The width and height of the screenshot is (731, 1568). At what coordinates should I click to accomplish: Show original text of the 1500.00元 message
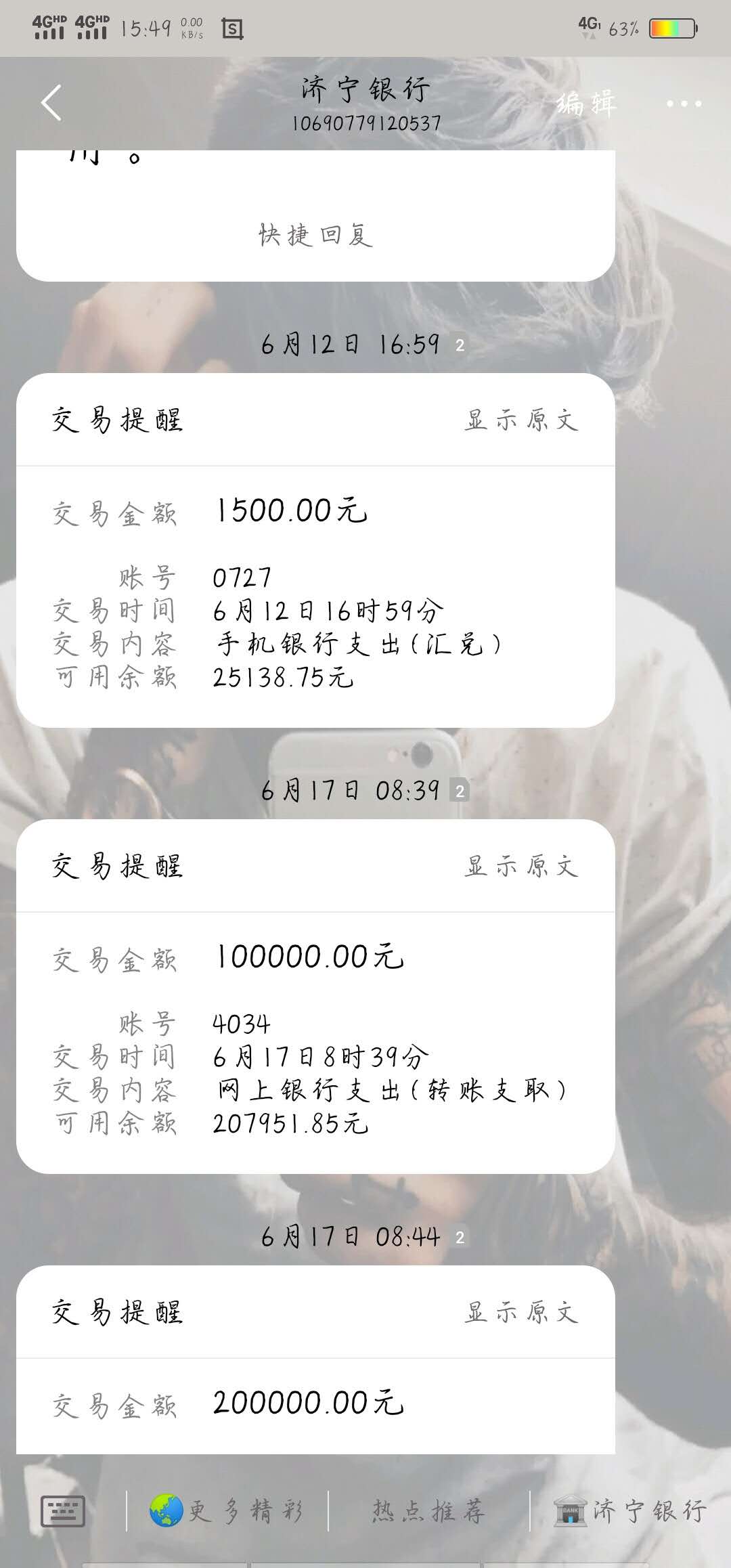(x=521, y=420)
